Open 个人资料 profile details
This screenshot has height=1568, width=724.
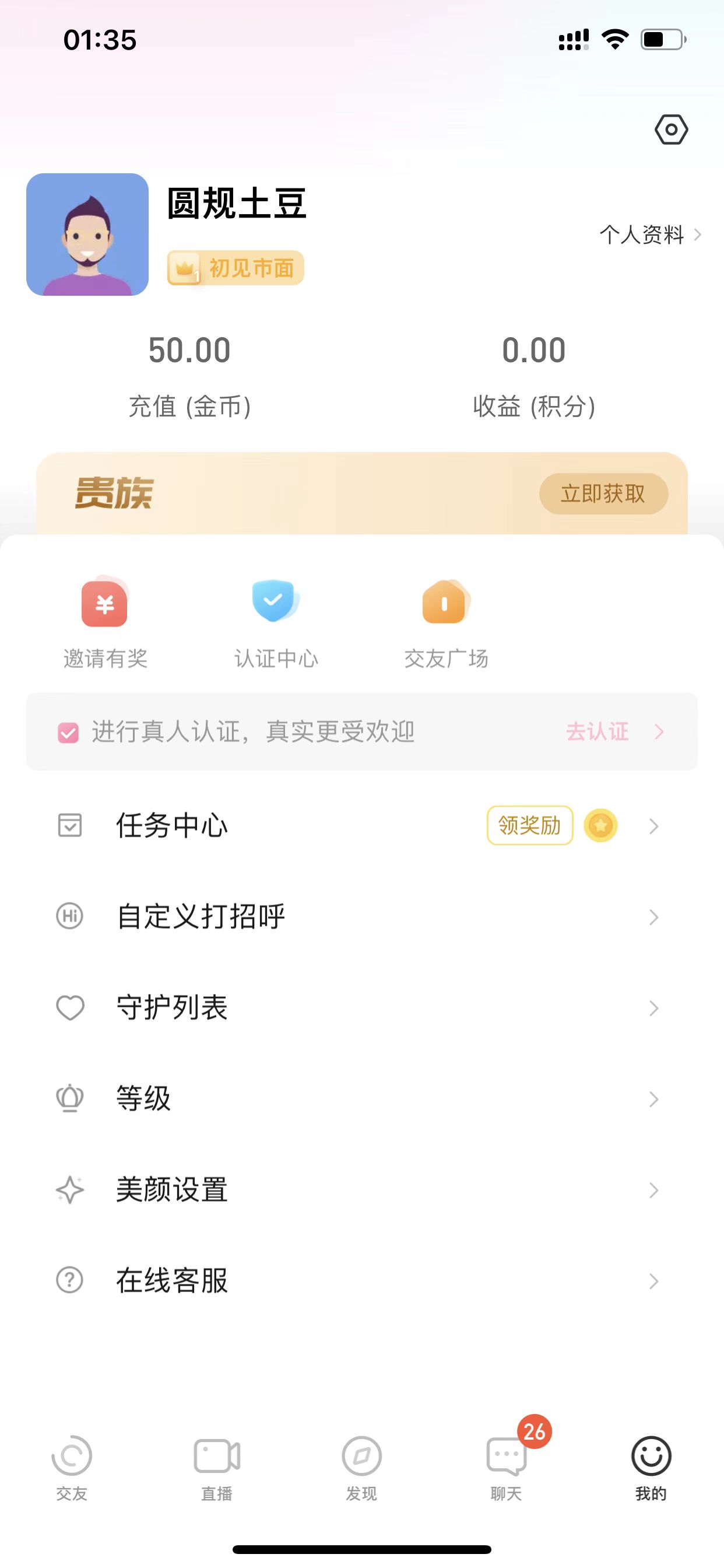(x=649, y=235)
